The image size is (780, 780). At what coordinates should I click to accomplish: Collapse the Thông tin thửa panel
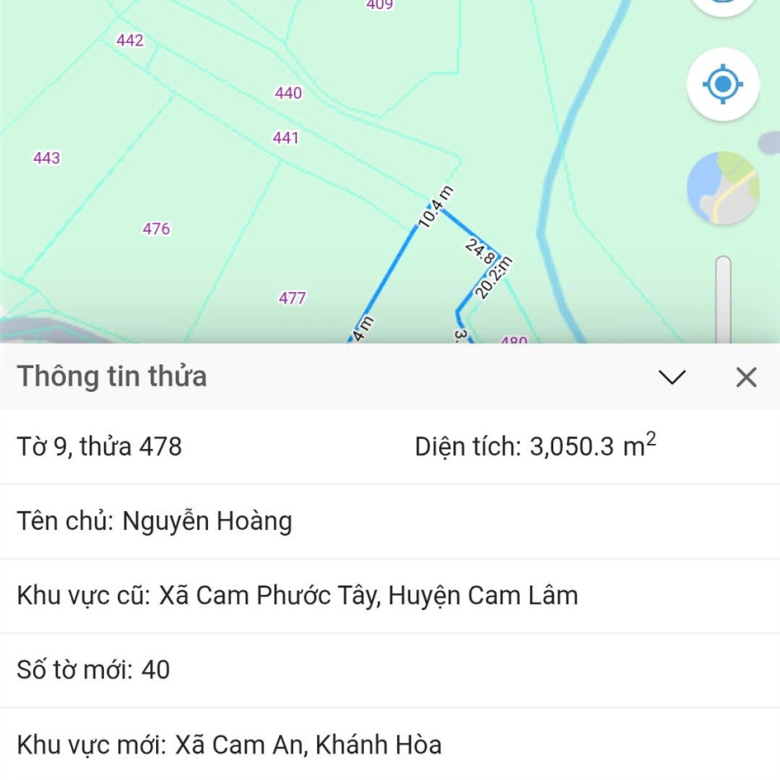click(672, 377)
